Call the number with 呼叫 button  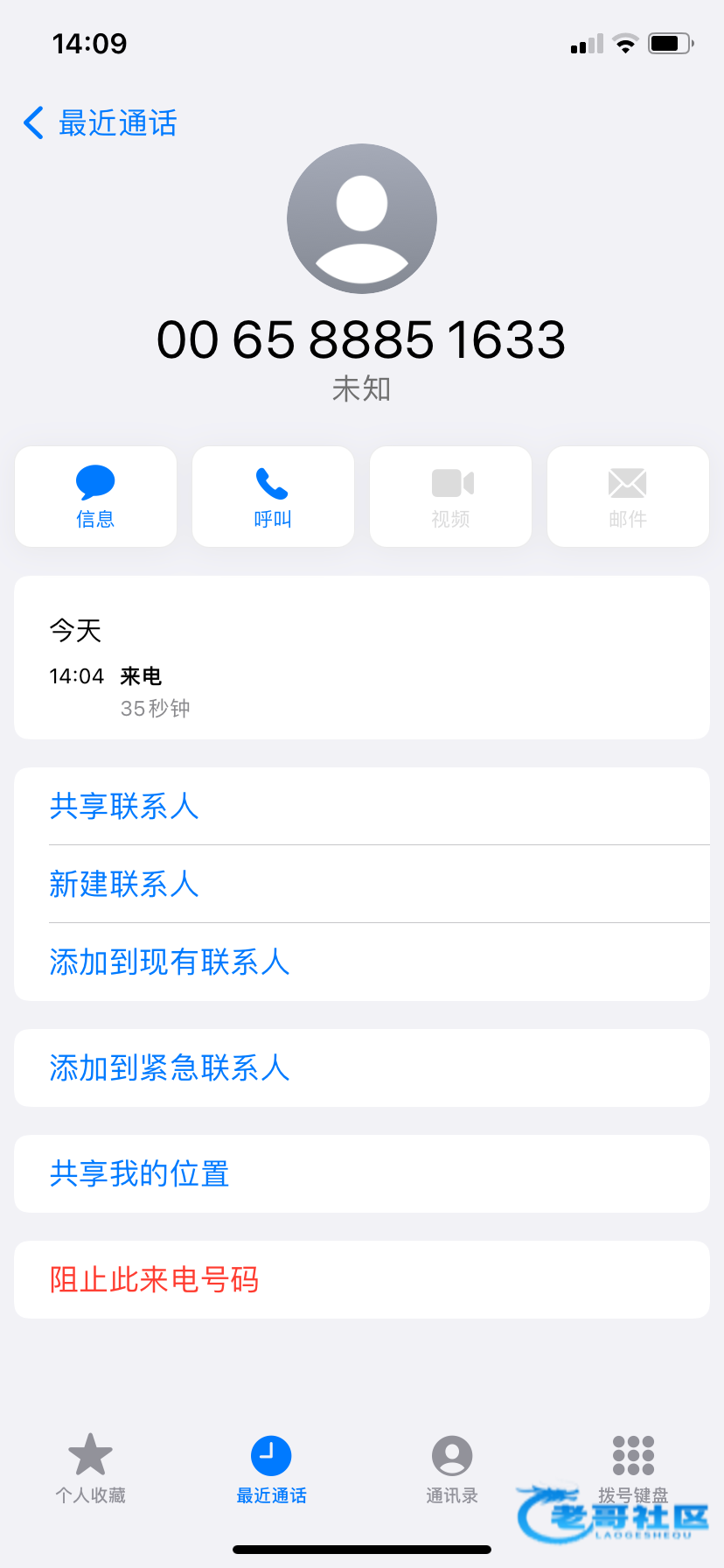273,497
